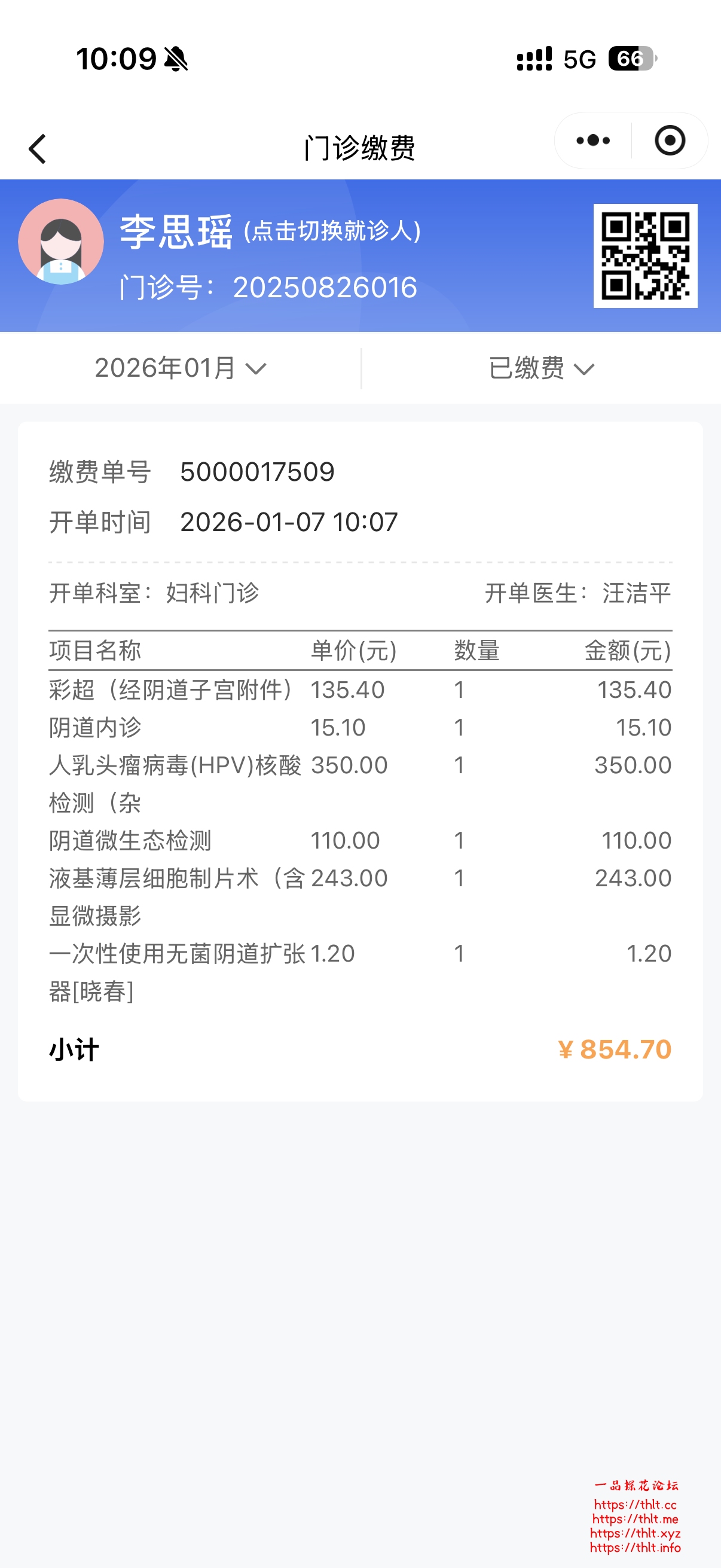Viewport: 721px width, 1568px height.
Task: Open the mini-program three-dot menu
Action: tap(593, 141)
